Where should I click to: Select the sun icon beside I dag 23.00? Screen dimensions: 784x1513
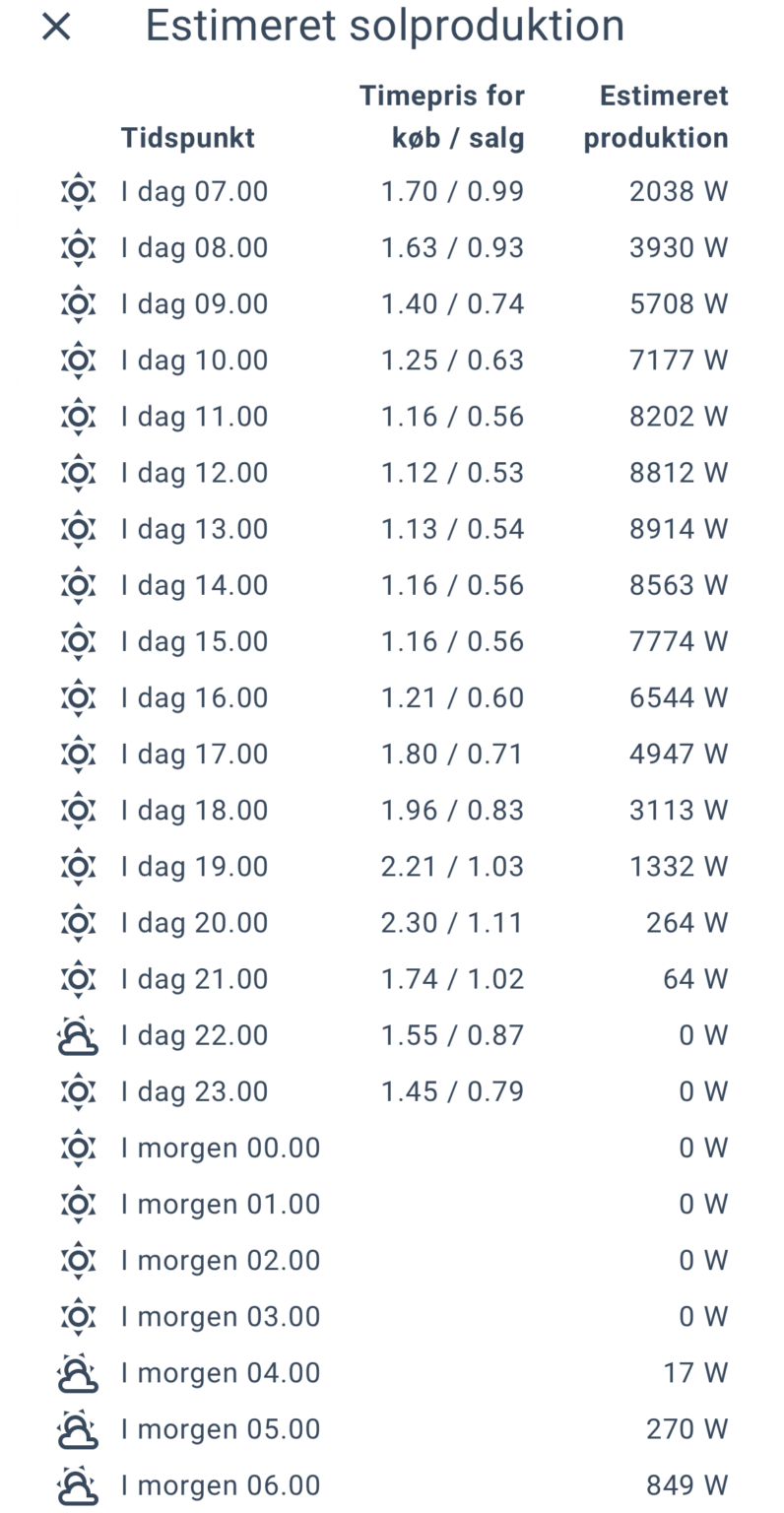coord(79,1091)
